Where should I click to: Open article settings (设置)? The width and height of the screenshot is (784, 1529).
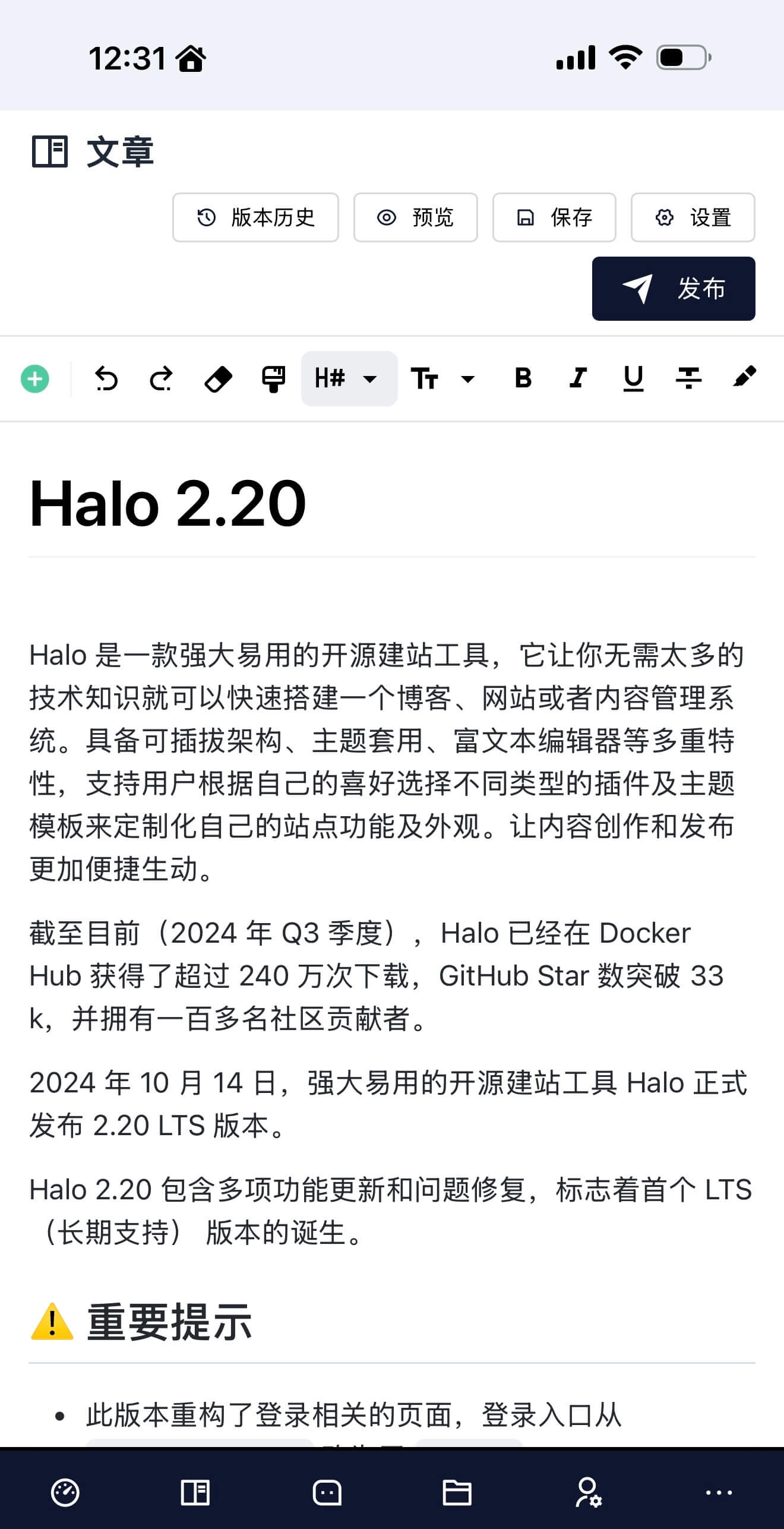tap(693, 217)
